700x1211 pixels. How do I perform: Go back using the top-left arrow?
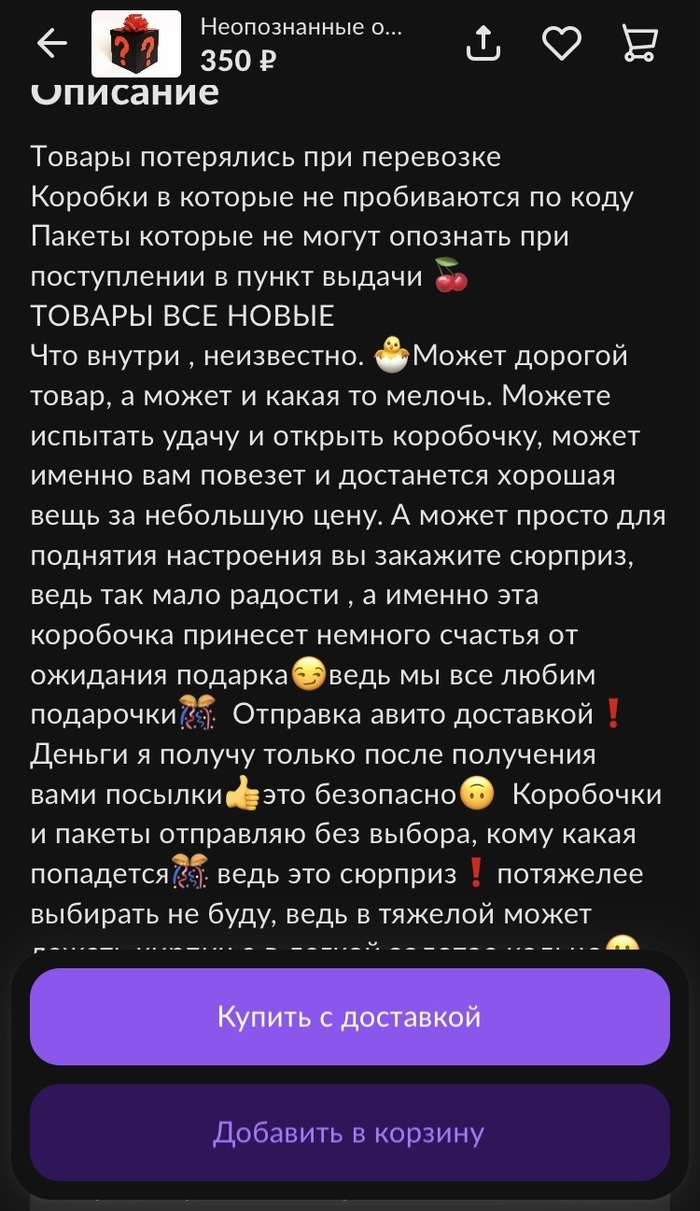pyautogui.click(x=51, y=43)
